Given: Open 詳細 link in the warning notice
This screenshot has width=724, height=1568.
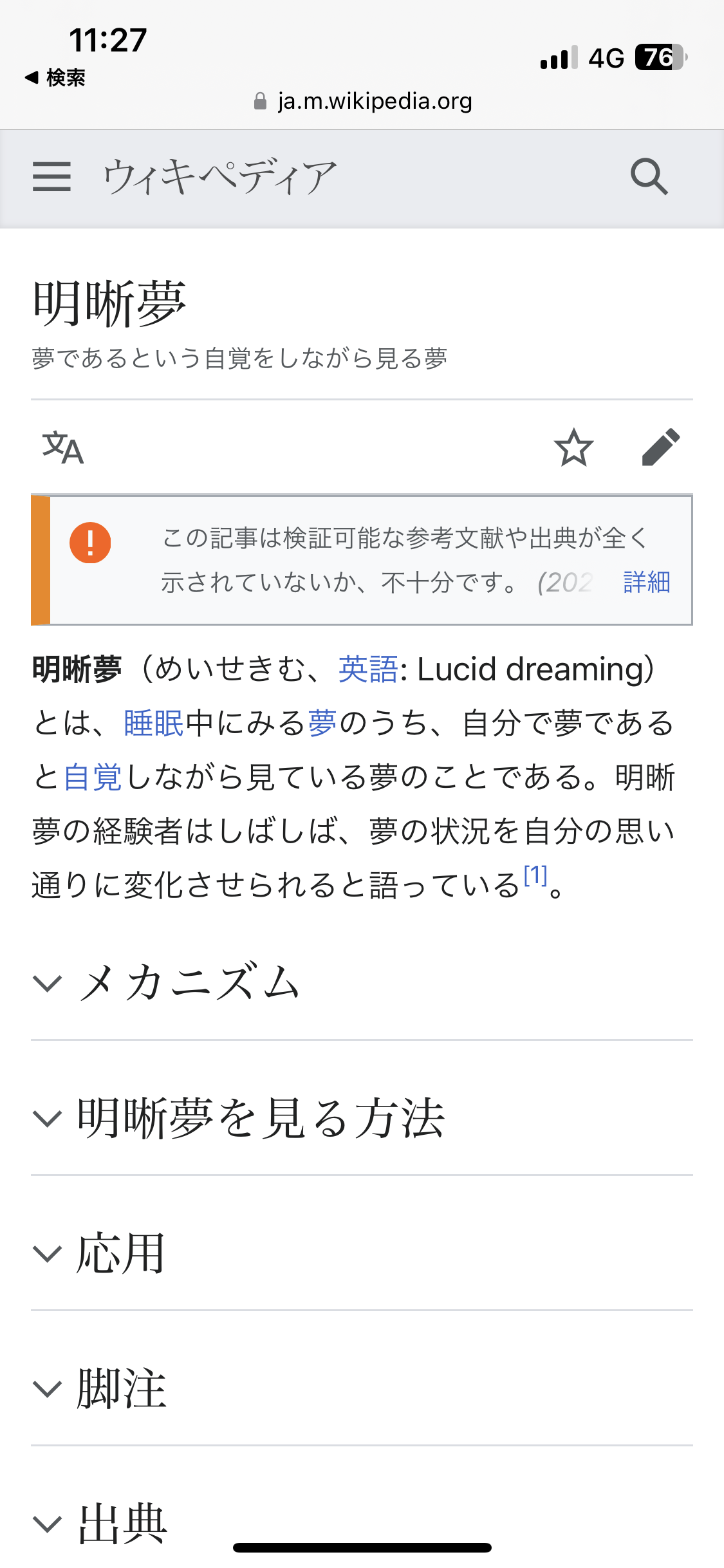Looking at the screenshot, I should tap(647, 582).
